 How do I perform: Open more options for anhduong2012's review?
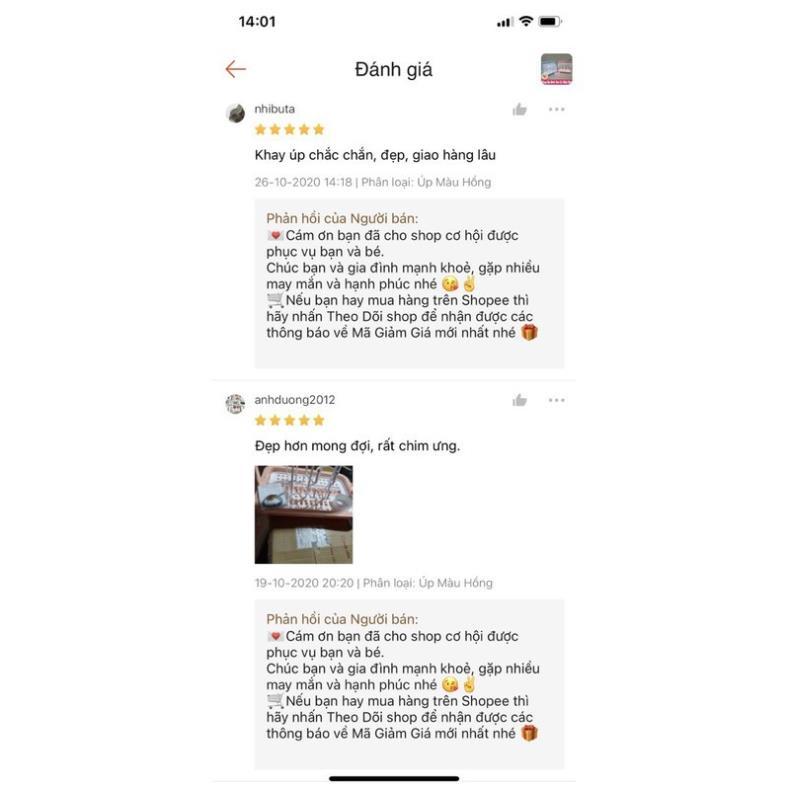556,400
